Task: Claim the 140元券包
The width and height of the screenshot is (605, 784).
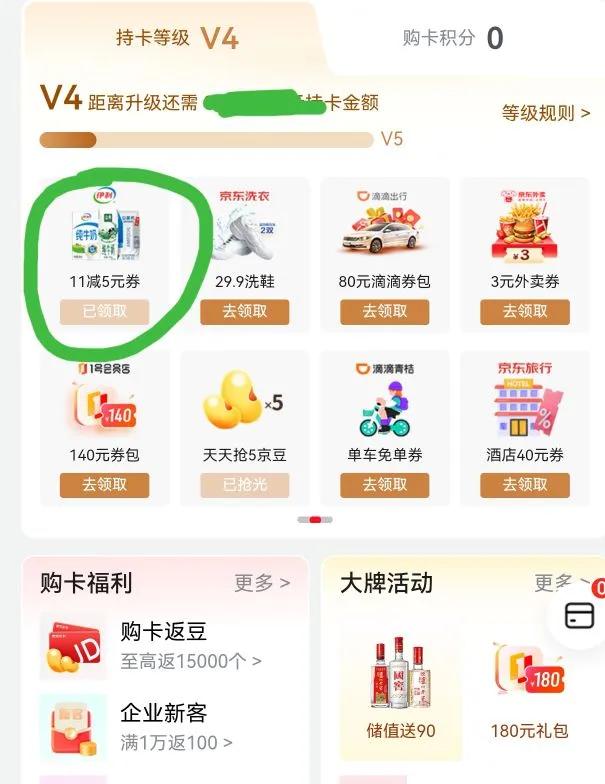Action: [x=104, y=485]
